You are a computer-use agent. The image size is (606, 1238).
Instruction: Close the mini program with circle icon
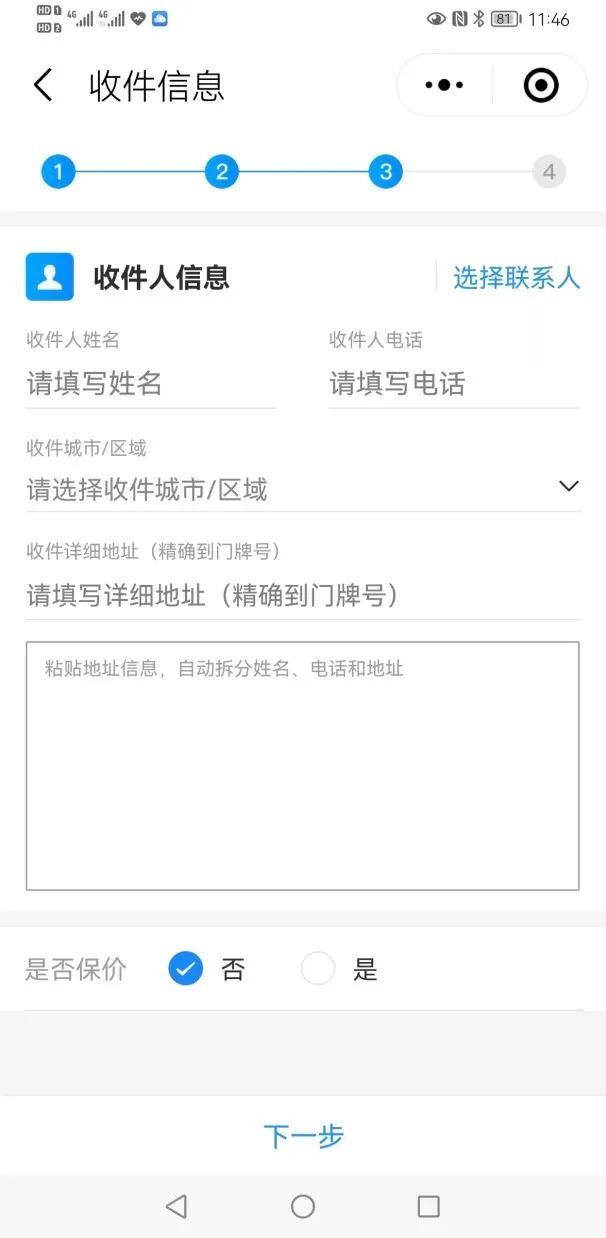pos(541,85)
